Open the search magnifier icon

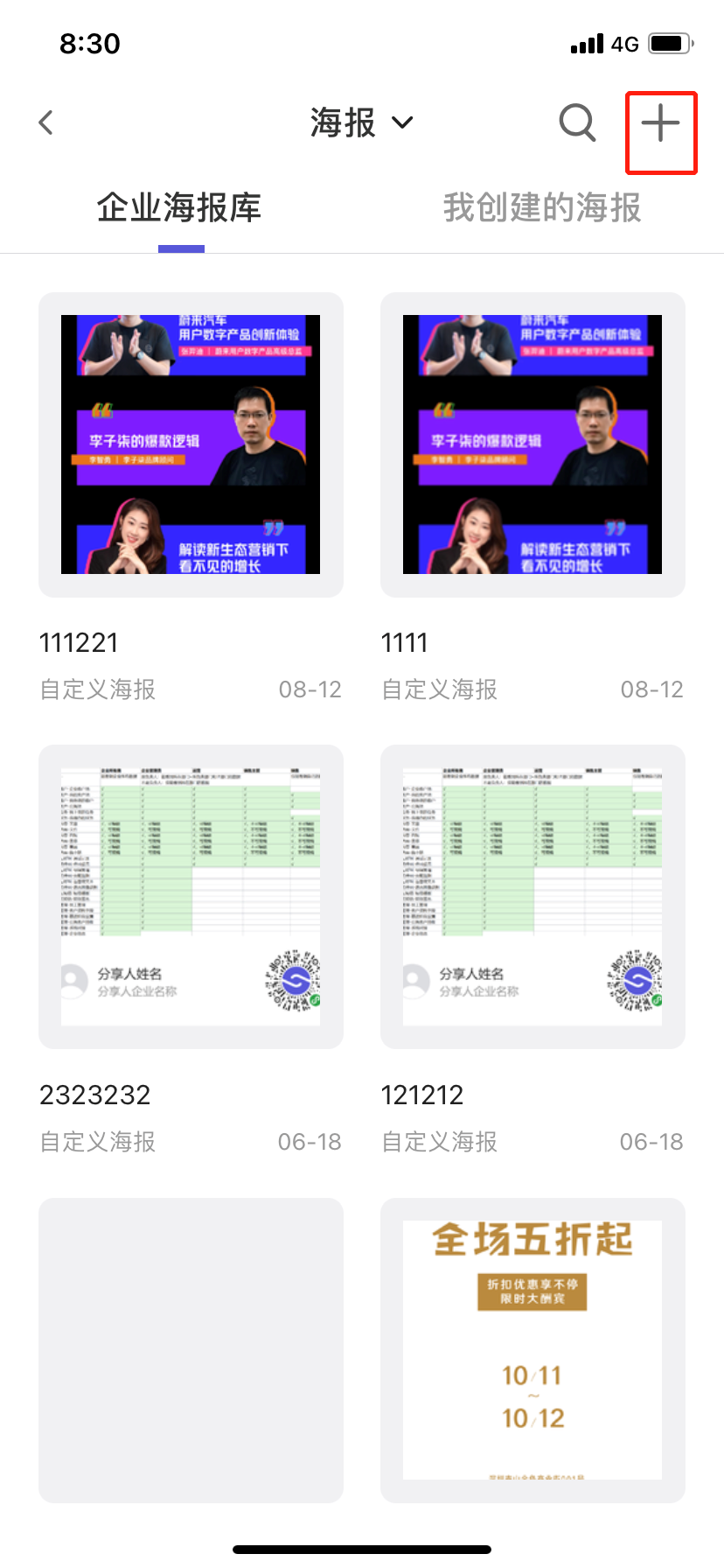coord(577,122)
